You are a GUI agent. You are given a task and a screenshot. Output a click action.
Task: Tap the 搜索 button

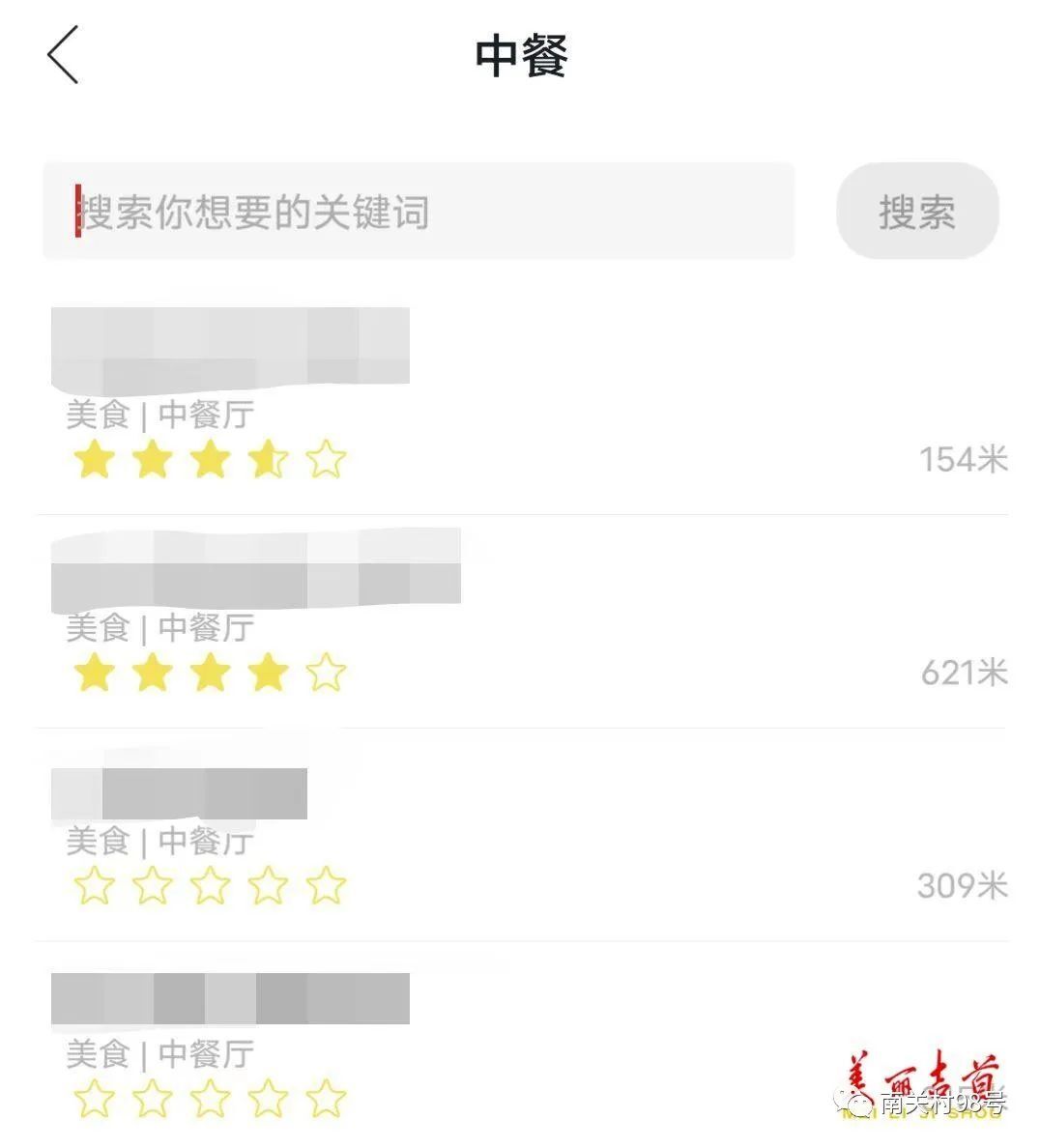click(917, 212)
